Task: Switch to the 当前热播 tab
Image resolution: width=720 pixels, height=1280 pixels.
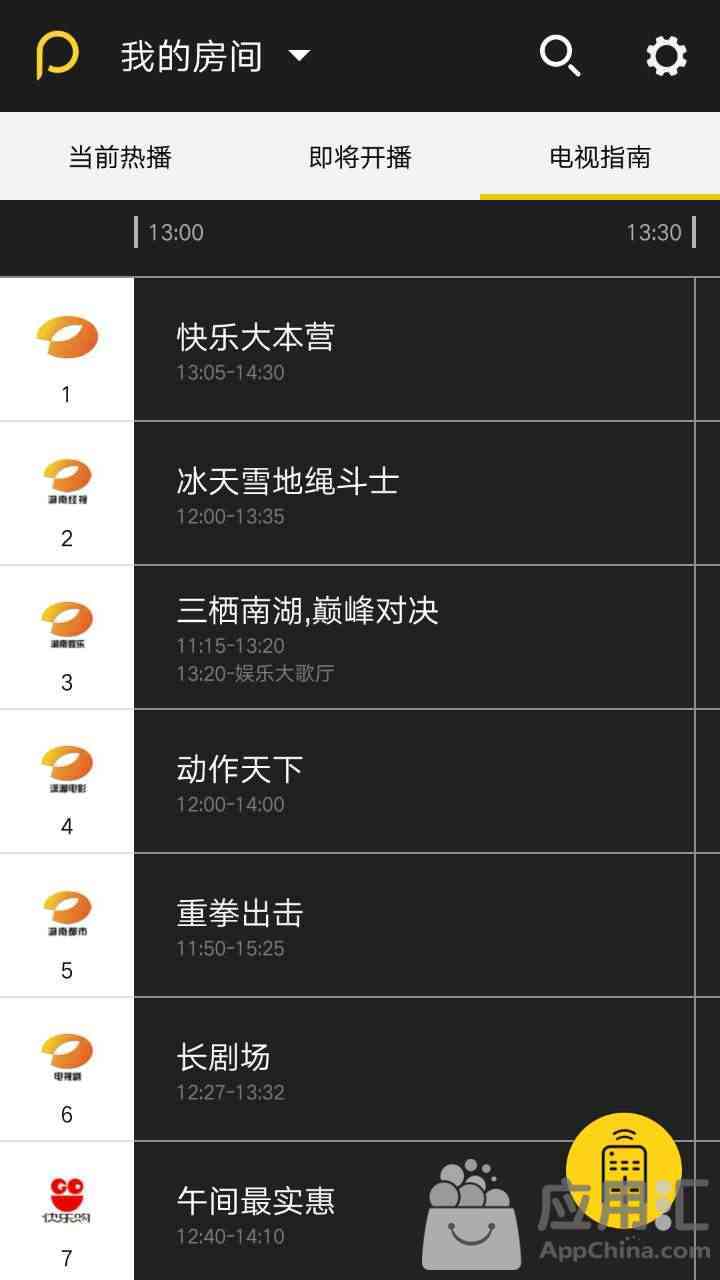Action: pos(120,157)
